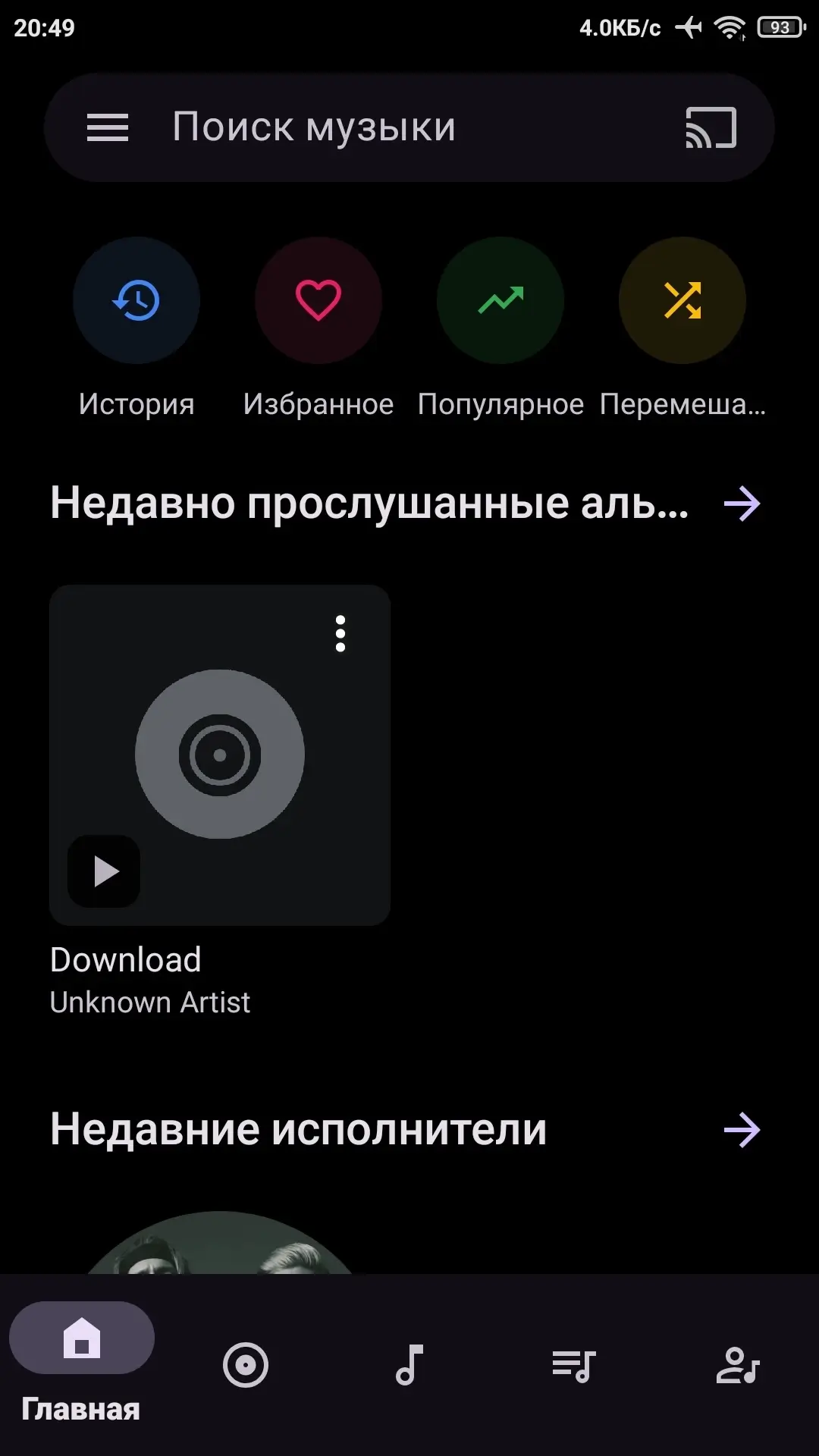Image resolution: width=819 pixels, height=1456 pixels.
Task: Play the Download album
Action: pyautogui.click(x=104, y=871)
